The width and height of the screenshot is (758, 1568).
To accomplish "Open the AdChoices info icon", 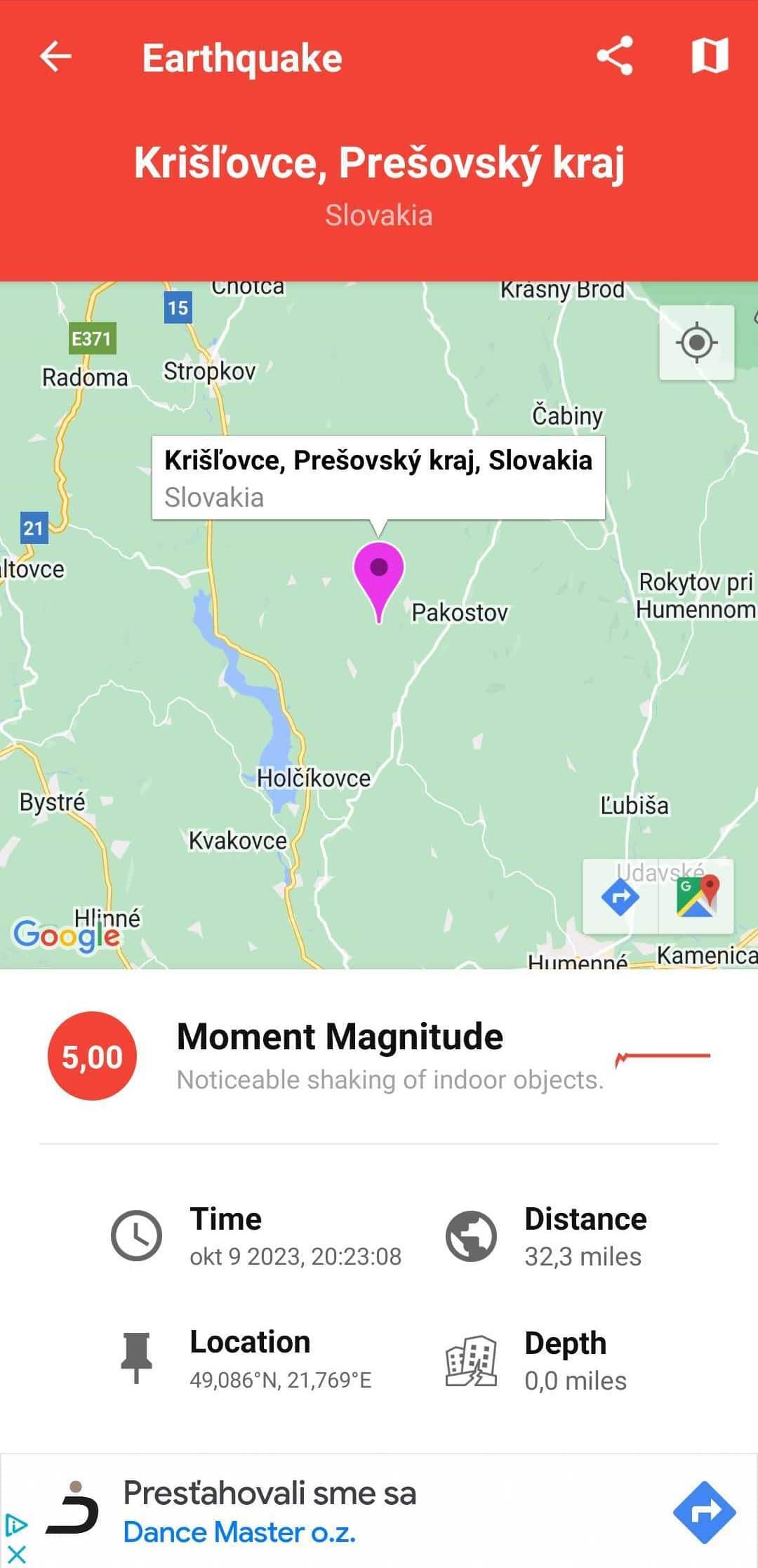I will pyautogui.click(x=16, y=1525).
